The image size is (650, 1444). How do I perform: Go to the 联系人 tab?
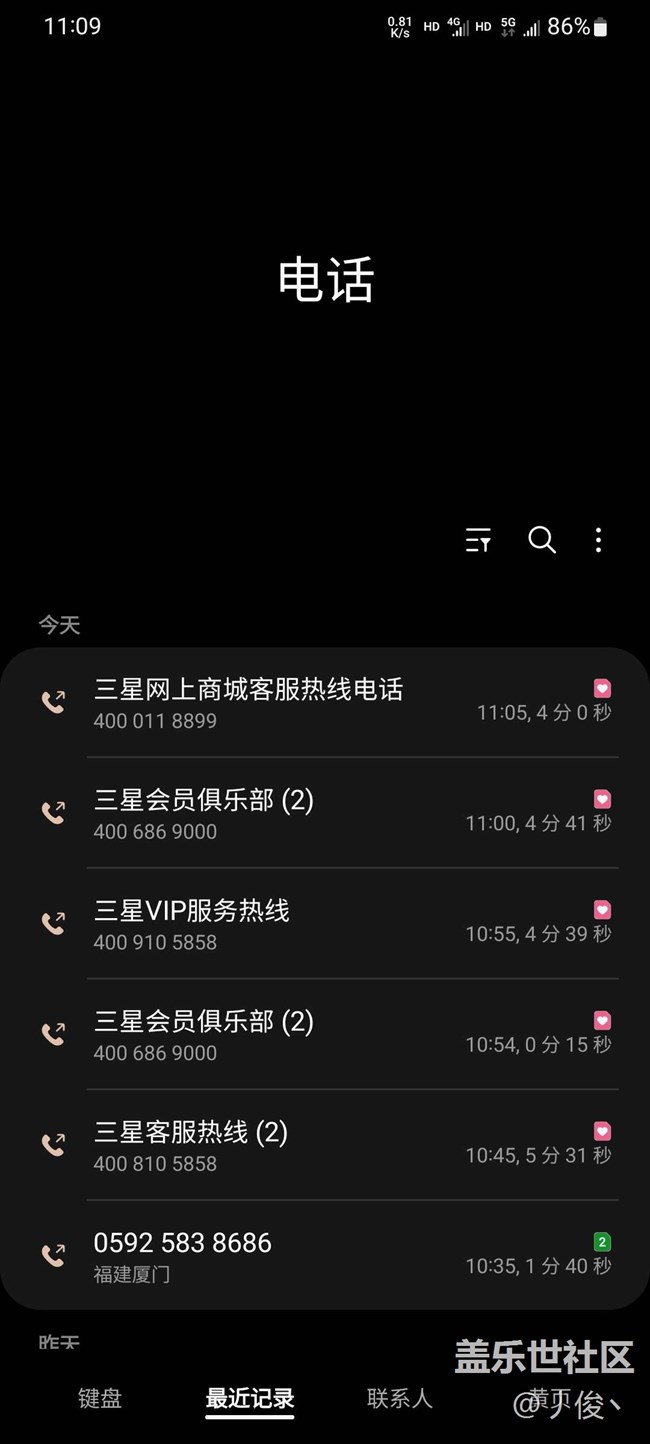[x=400, y=1398]
